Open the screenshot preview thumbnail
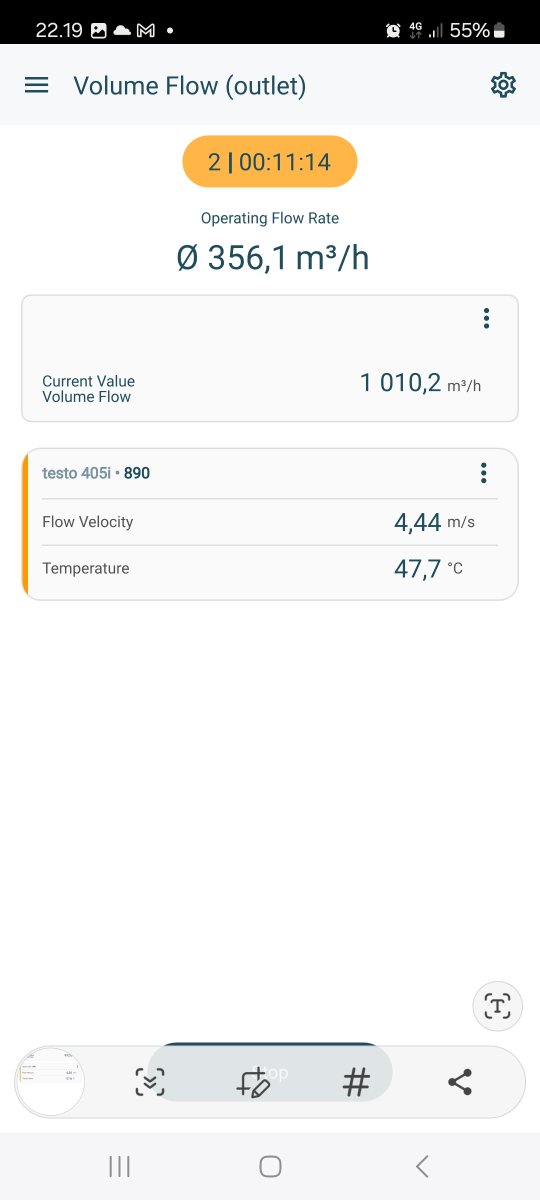This screenshot has height=1200, width=540. pyautogui.click(x=50, y=1082)
